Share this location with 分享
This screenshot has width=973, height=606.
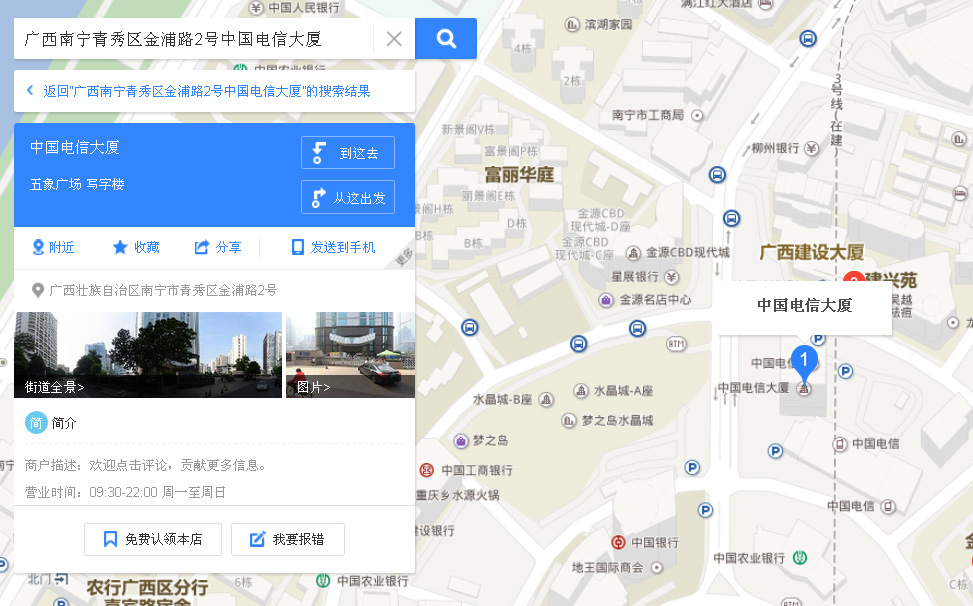(x=218, y=247)
